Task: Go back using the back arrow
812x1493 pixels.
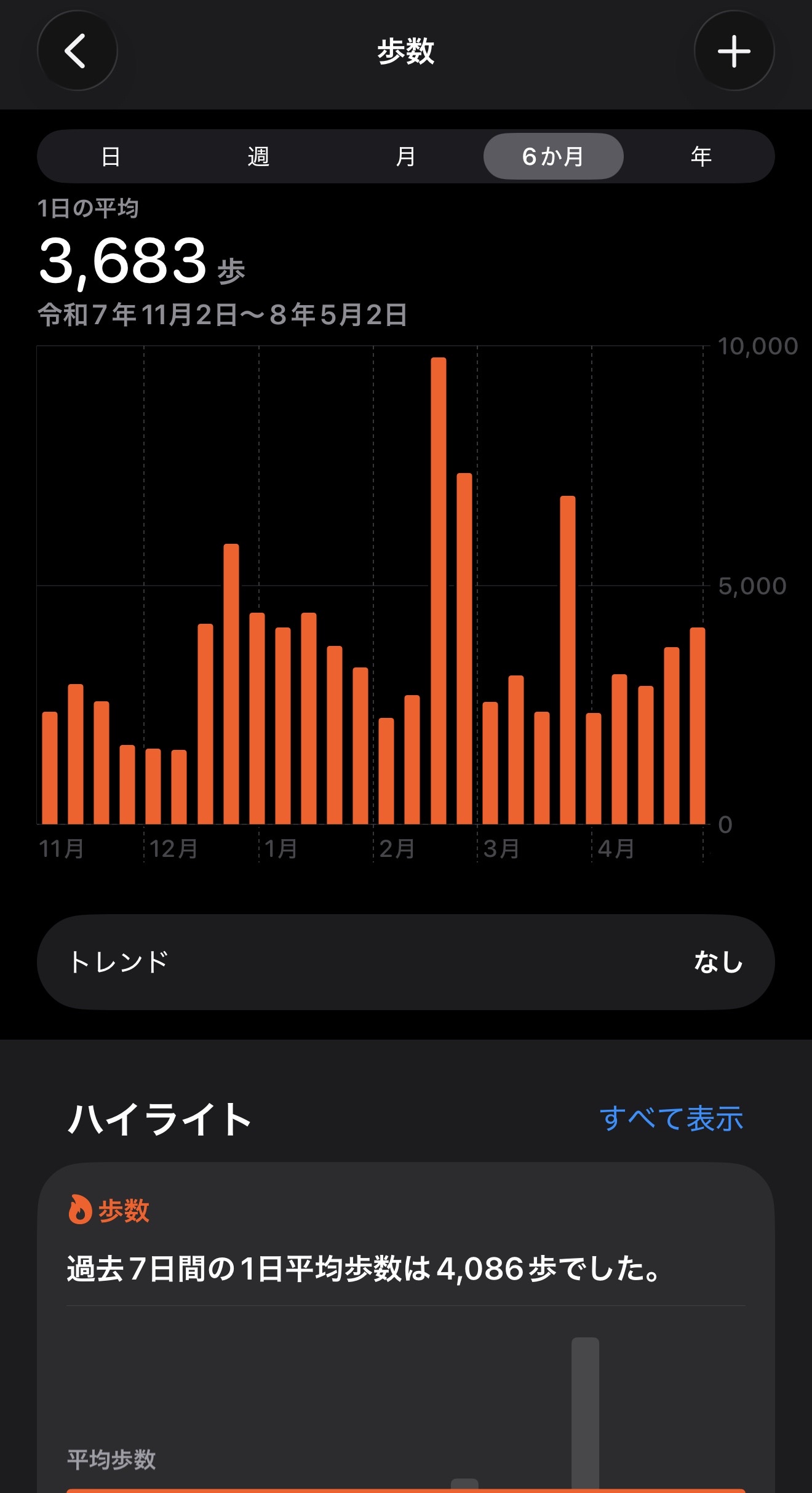Action: click(77, 51)
